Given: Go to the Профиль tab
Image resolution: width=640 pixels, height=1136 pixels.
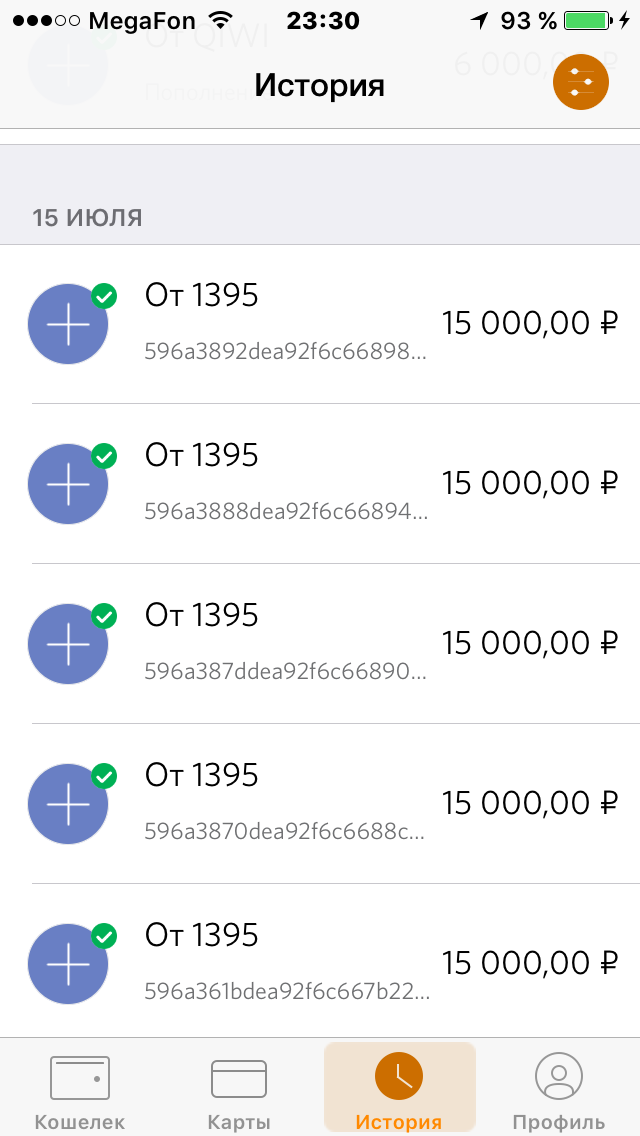Looking at the screenshot, I should 558,1090.
